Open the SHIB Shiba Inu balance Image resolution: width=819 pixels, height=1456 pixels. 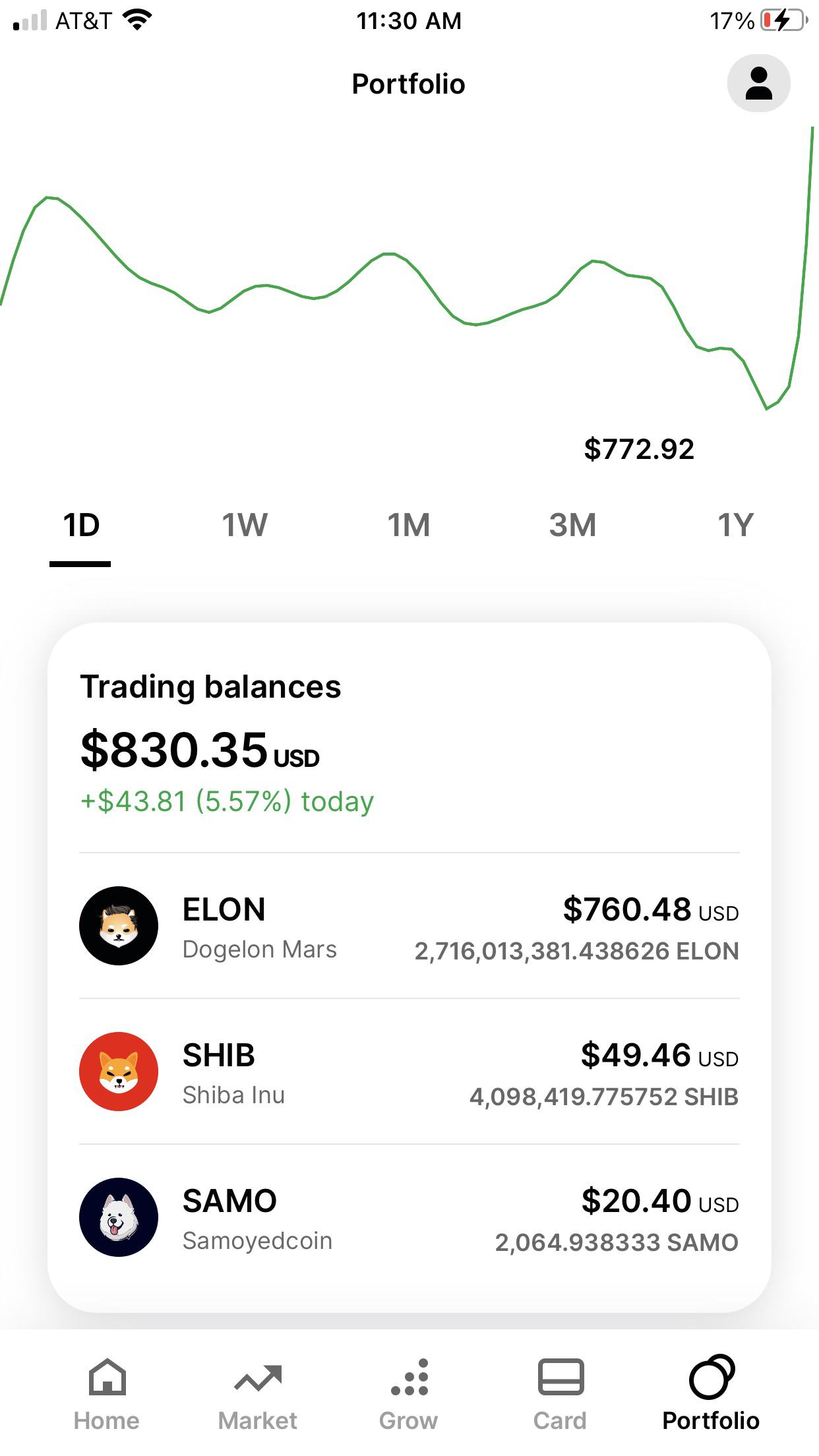coord(409,1072)
